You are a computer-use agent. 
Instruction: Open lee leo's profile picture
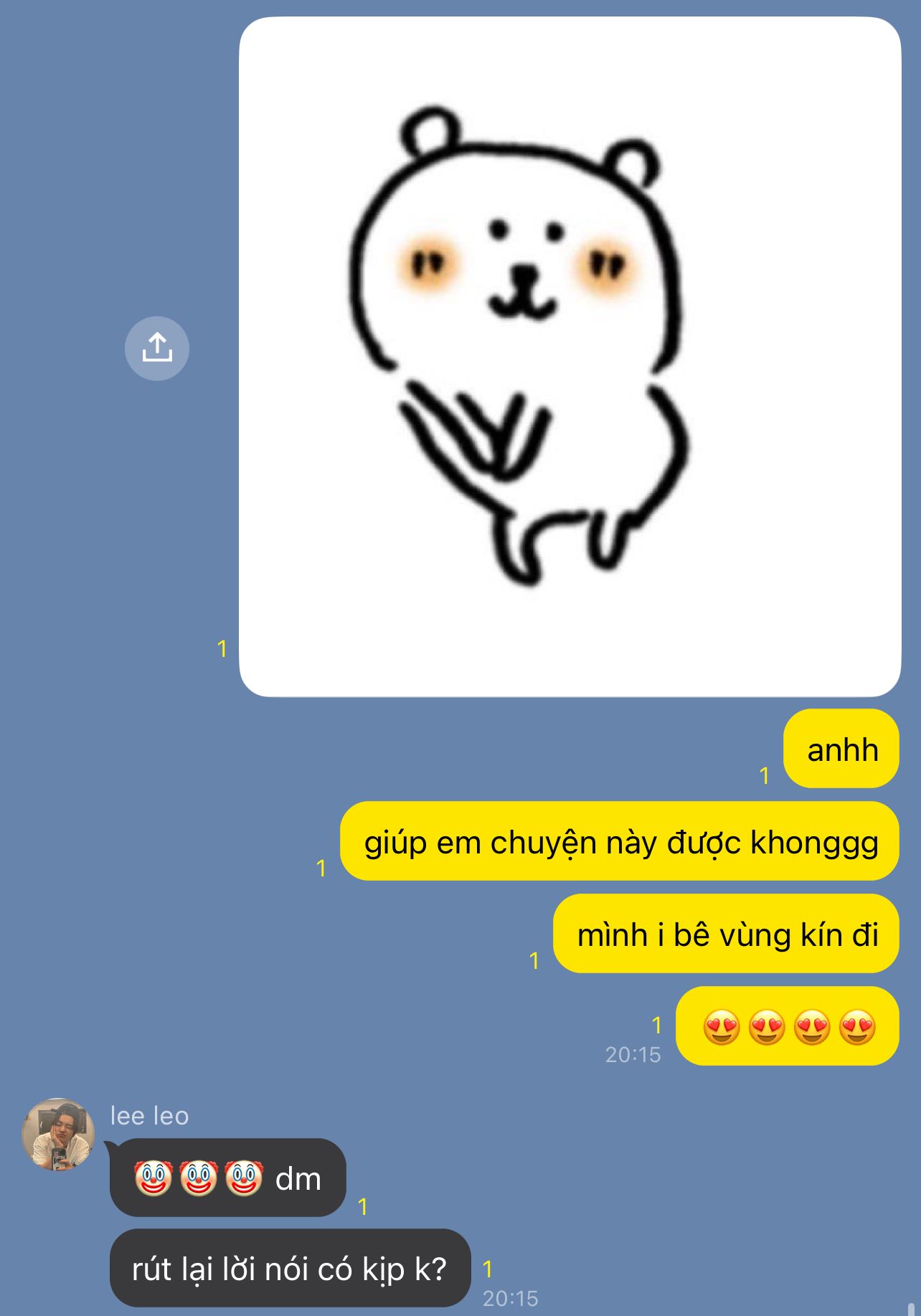pyautogui.click(x=58, y=1135)
